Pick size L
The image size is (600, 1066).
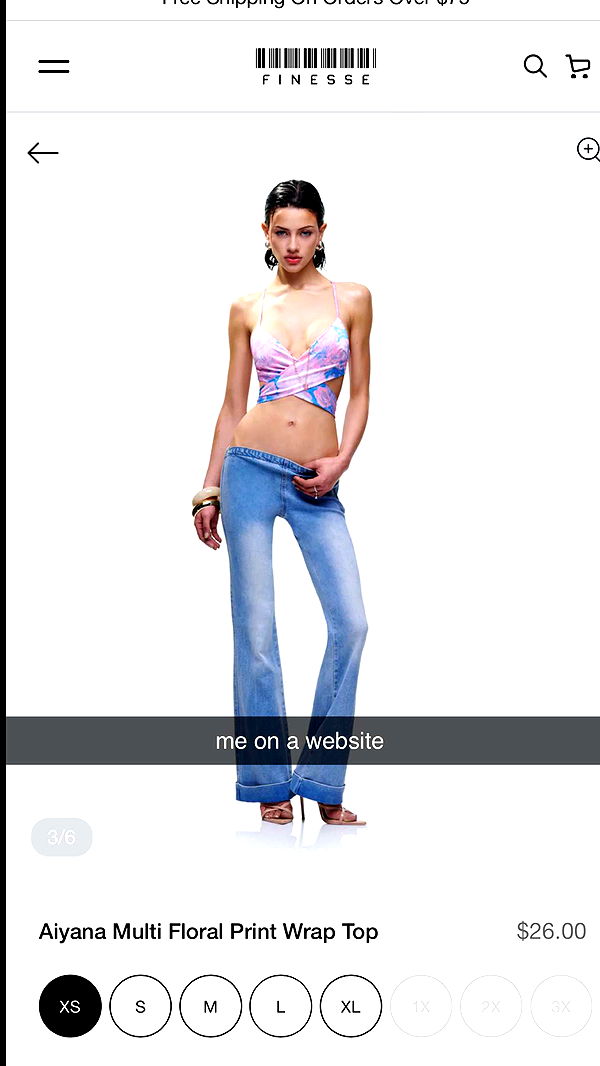[280, 1006]
